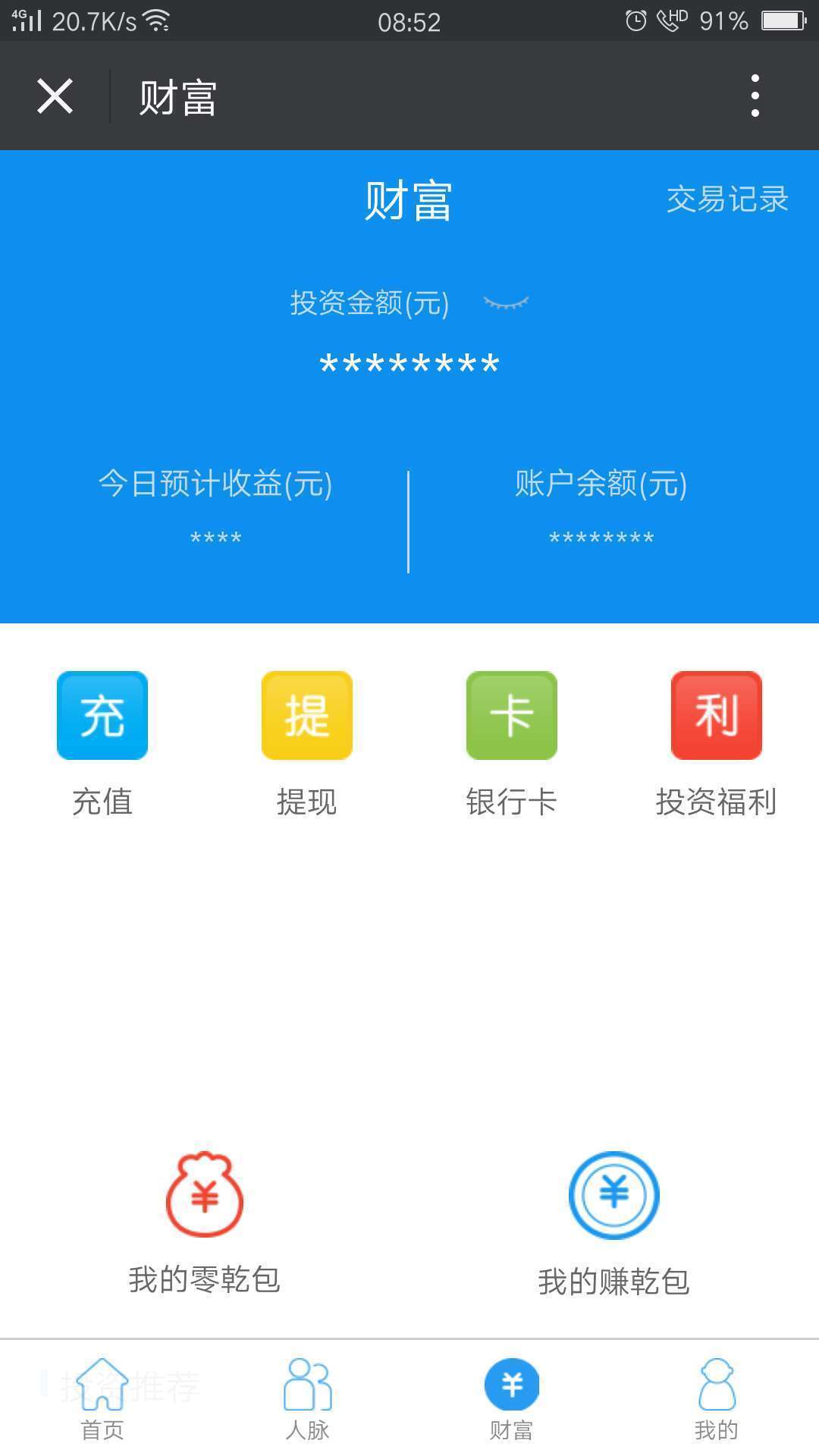Open 我的零乾包
The image size is (819, 1456).
(205, 1222)
